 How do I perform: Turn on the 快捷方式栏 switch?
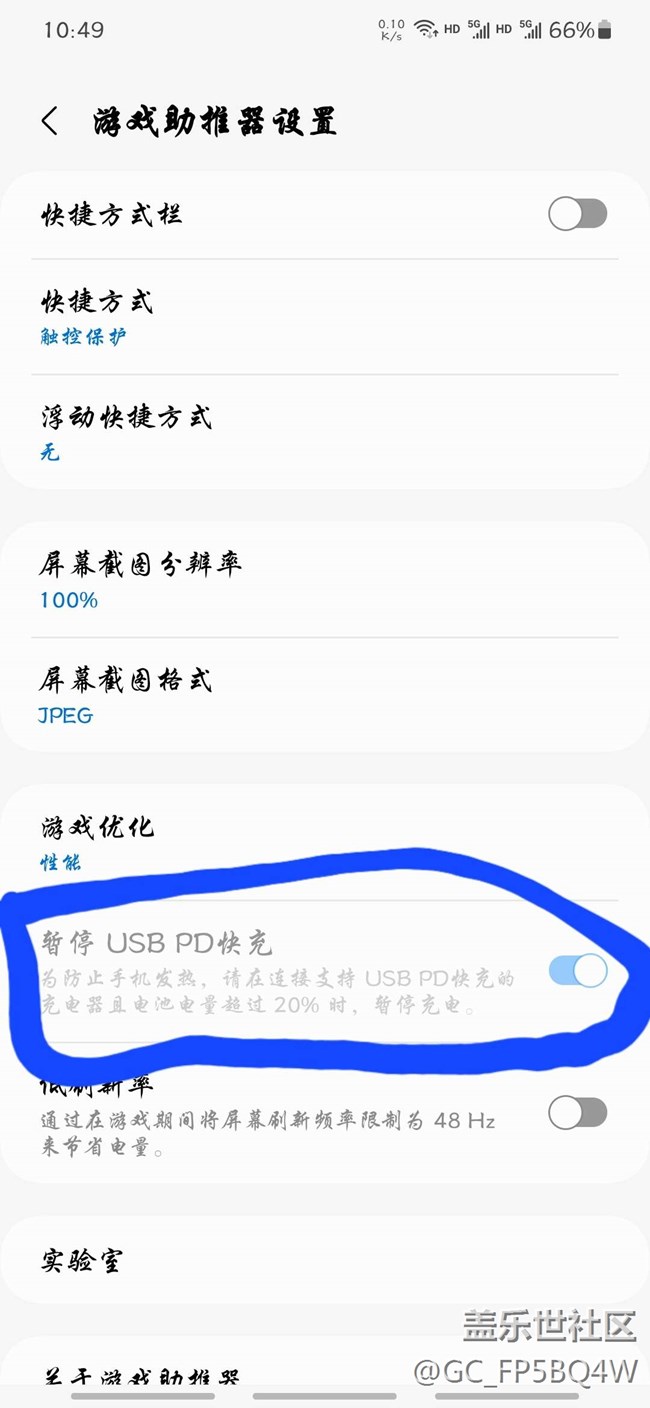click(x=577, y=214)
